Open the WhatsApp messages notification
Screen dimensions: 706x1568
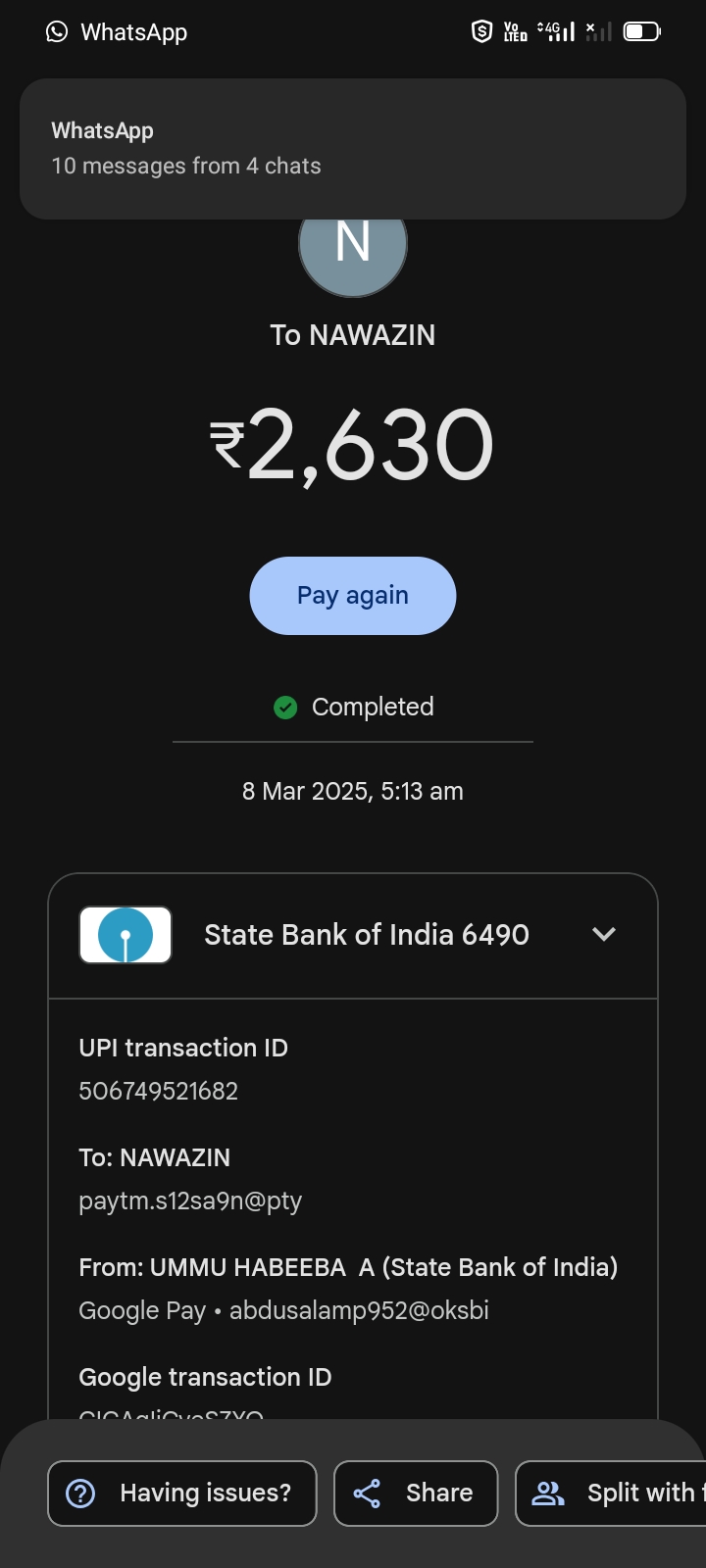(x=352, y=149)
